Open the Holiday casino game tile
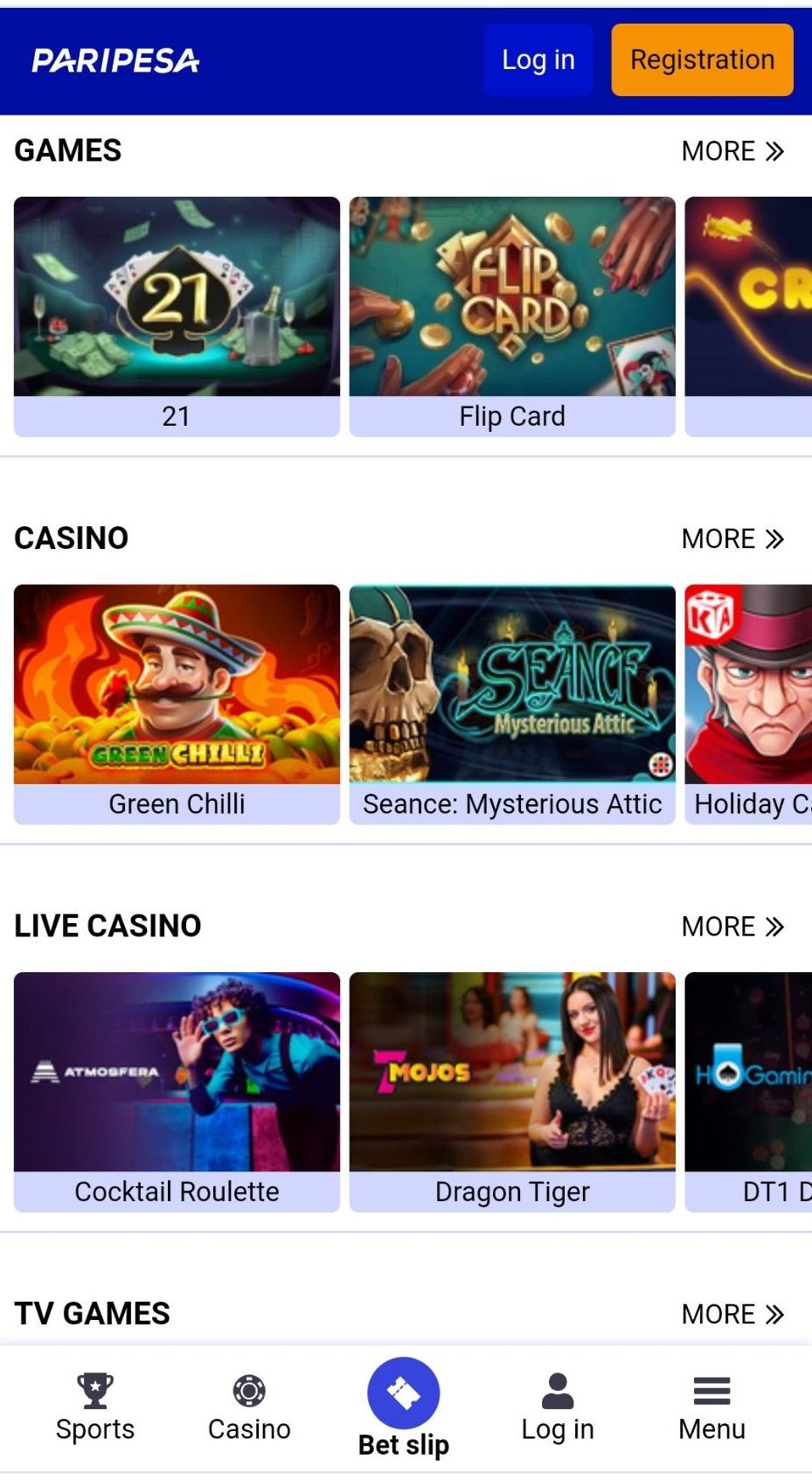This screenshot has width=812, height=1480. pos(749,704)
